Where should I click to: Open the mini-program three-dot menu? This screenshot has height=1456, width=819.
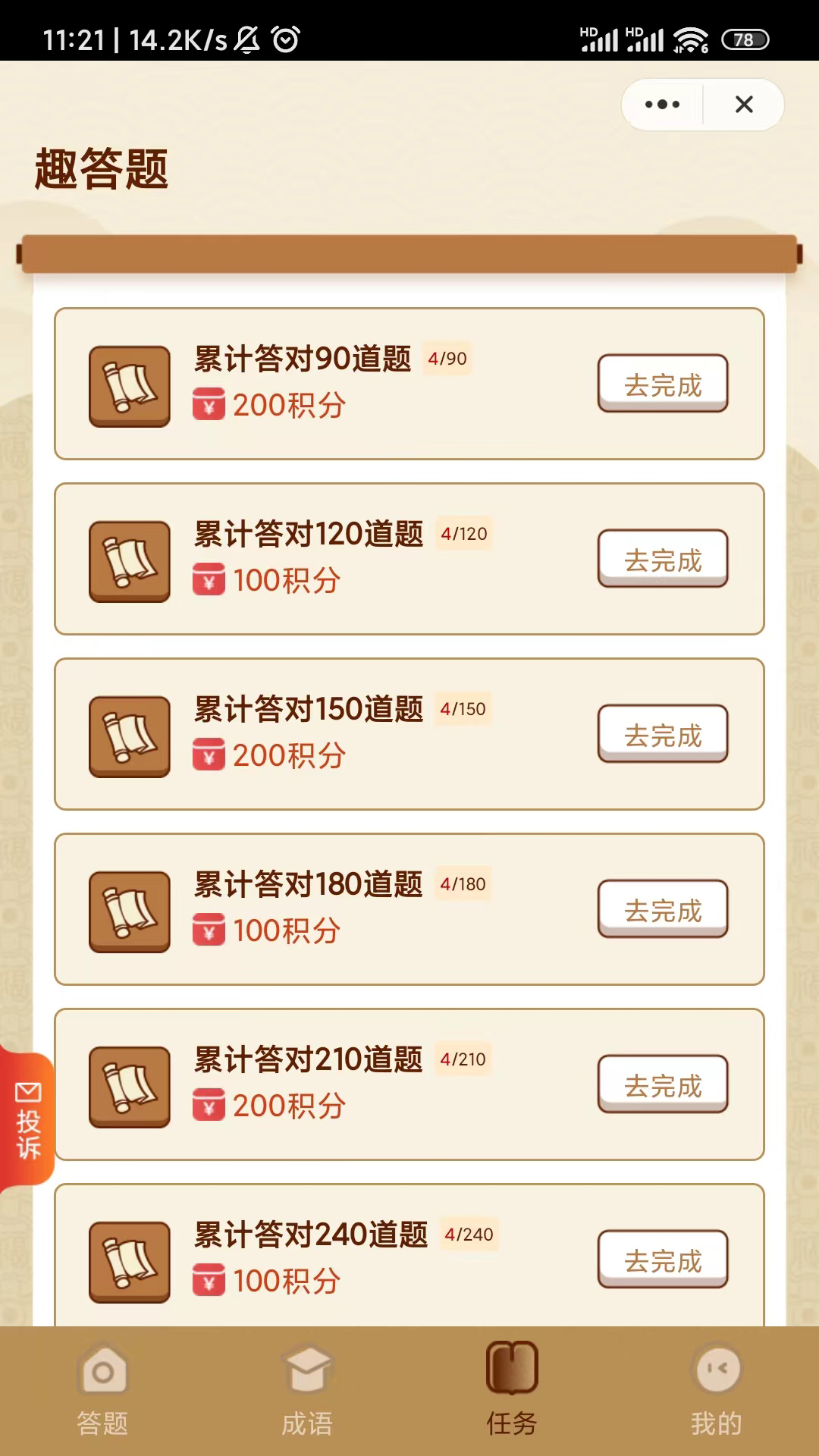click(x=662, y=105)
